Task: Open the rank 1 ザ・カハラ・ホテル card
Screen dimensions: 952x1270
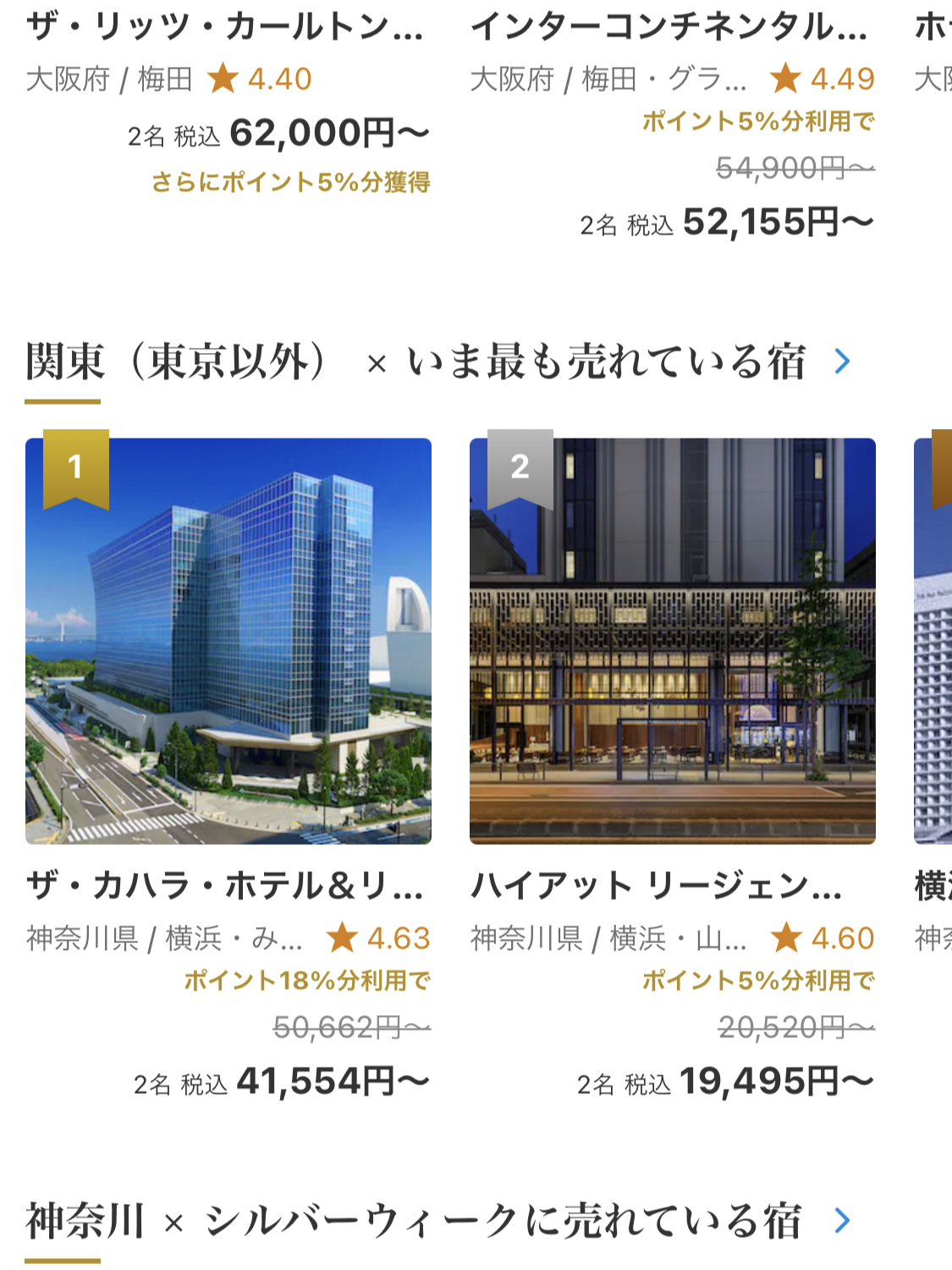Action: pyautogui.click(x=228, y=641)
